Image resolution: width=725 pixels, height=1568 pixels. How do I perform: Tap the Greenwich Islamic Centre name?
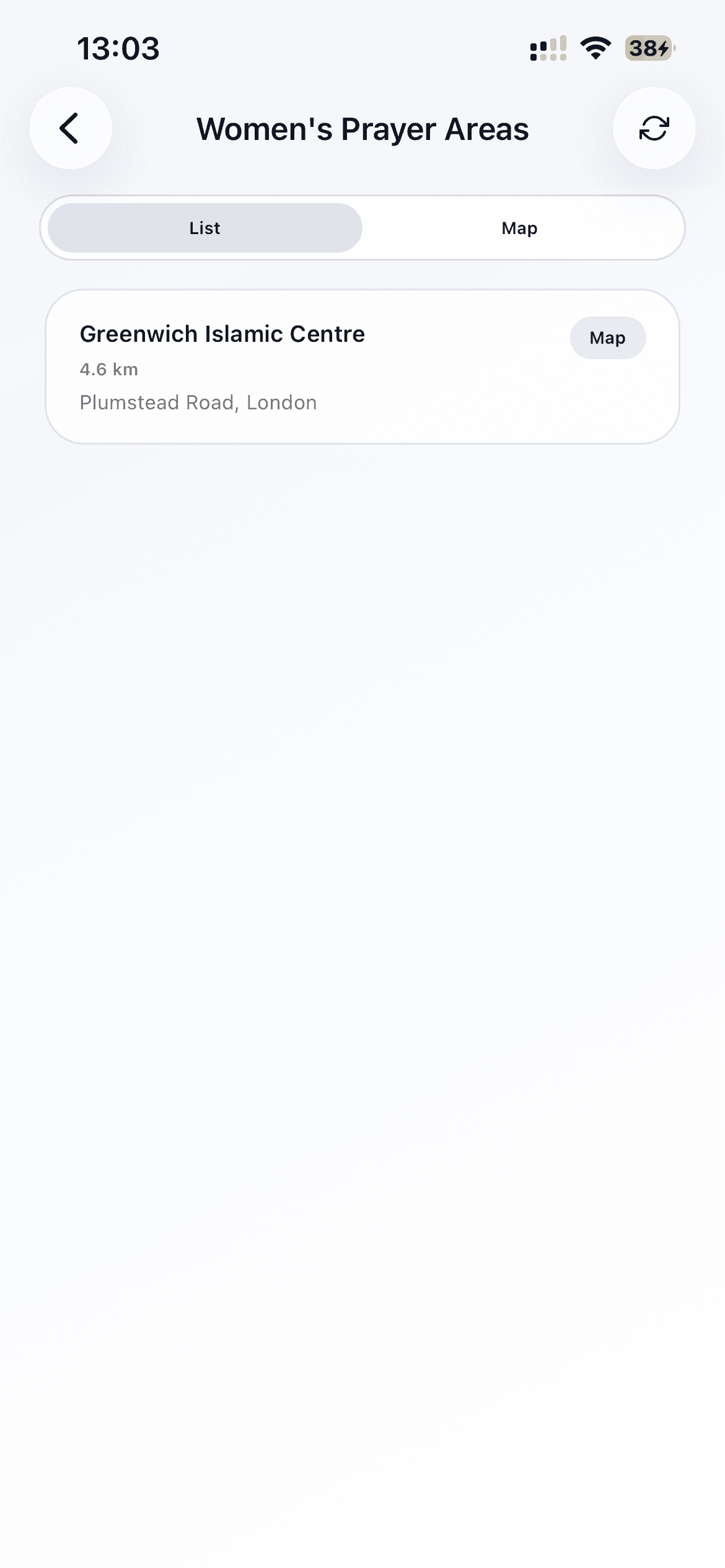pyautogui.click(x=222, y=334)
